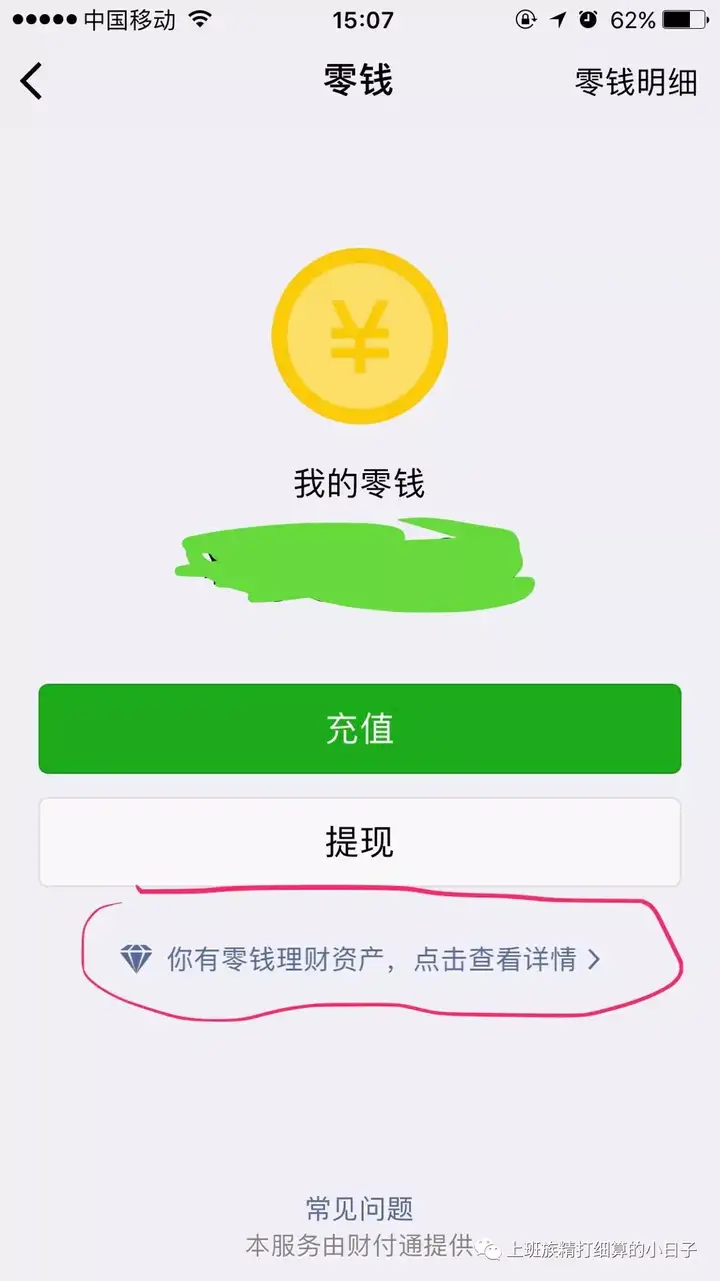Tap the green 充值 button
Image resolution: width=720 pixels, height=1281 pixels.
click(x=360, y=729)
